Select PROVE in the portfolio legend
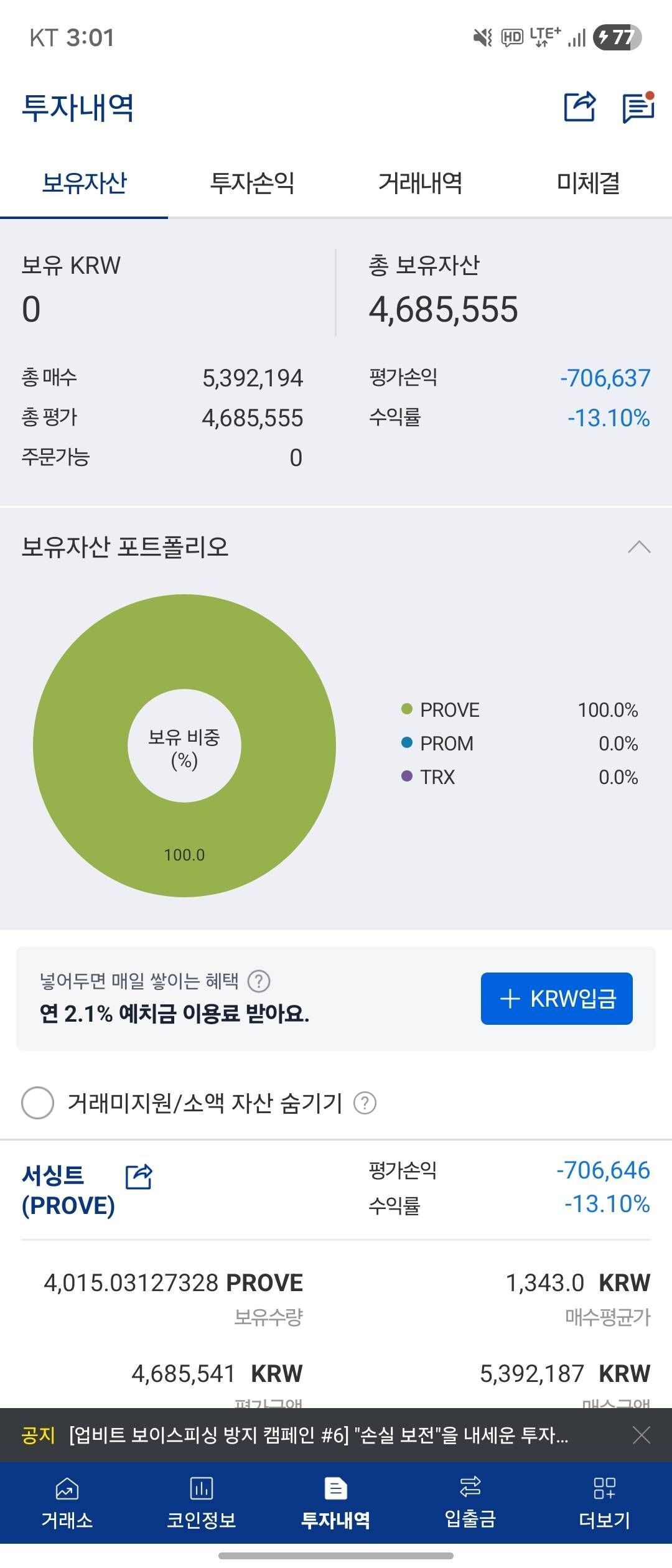The width and height of the screenshot is (672, 1568). click(449, 709)
